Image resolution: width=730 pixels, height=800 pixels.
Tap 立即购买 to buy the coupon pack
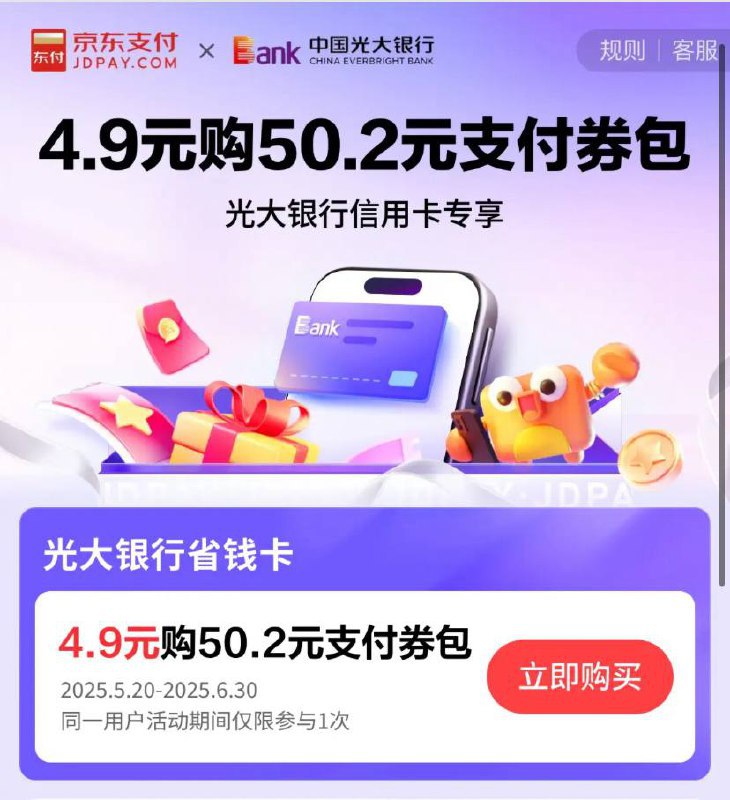click(x=580, y=677)
